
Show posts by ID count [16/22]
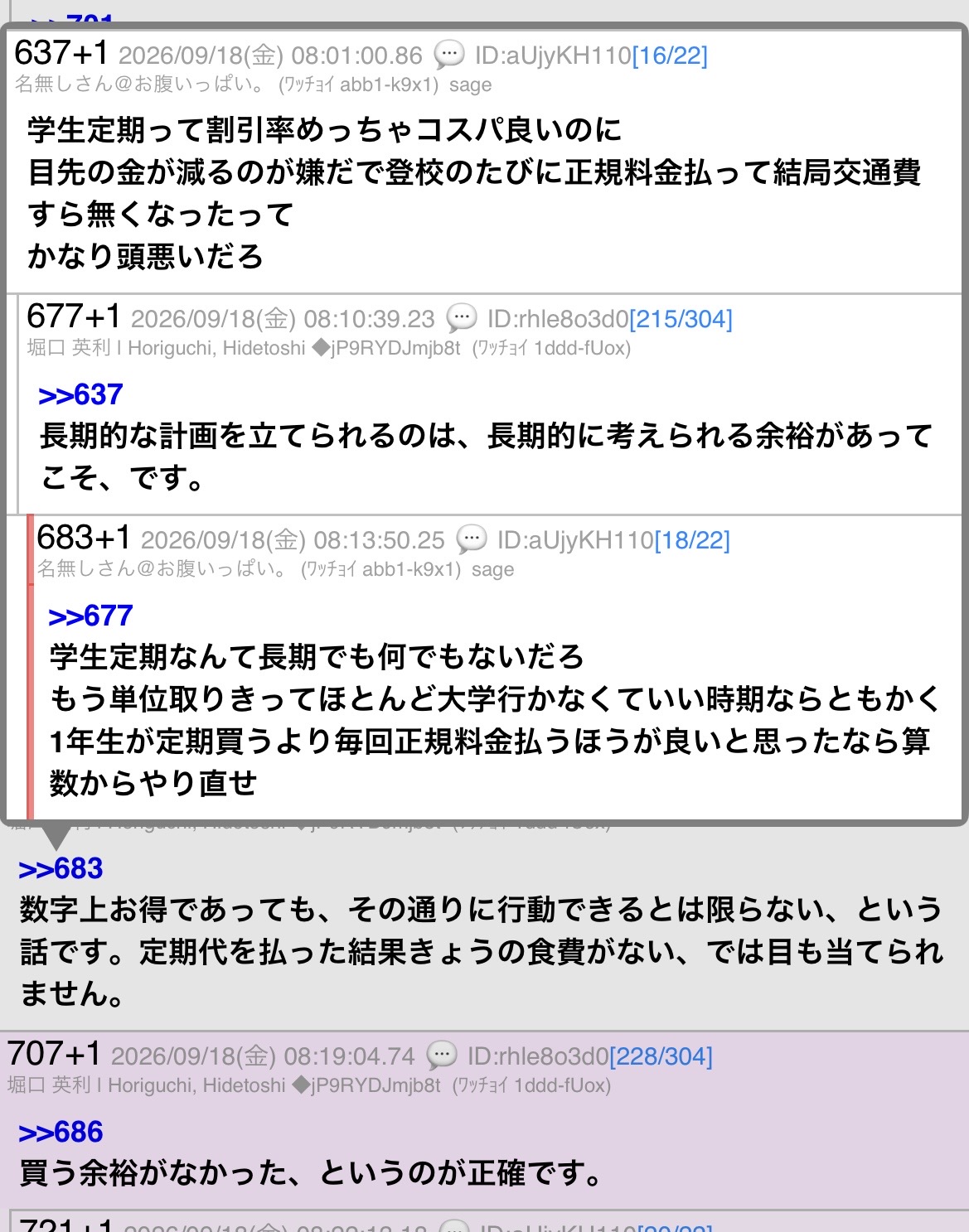[x=670, y=56]
